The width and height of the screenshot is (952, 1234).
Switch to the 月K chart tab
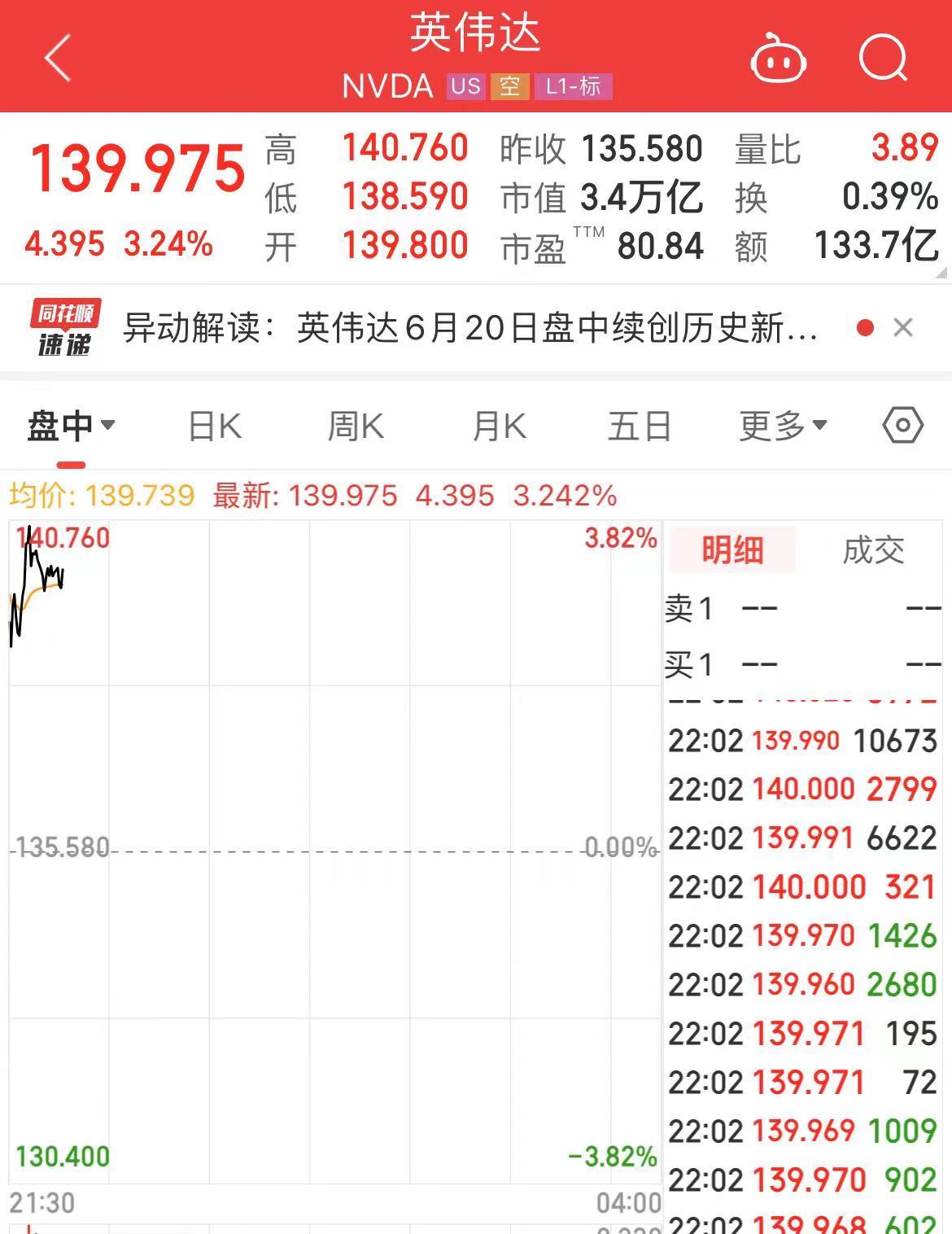pos(499,426)
